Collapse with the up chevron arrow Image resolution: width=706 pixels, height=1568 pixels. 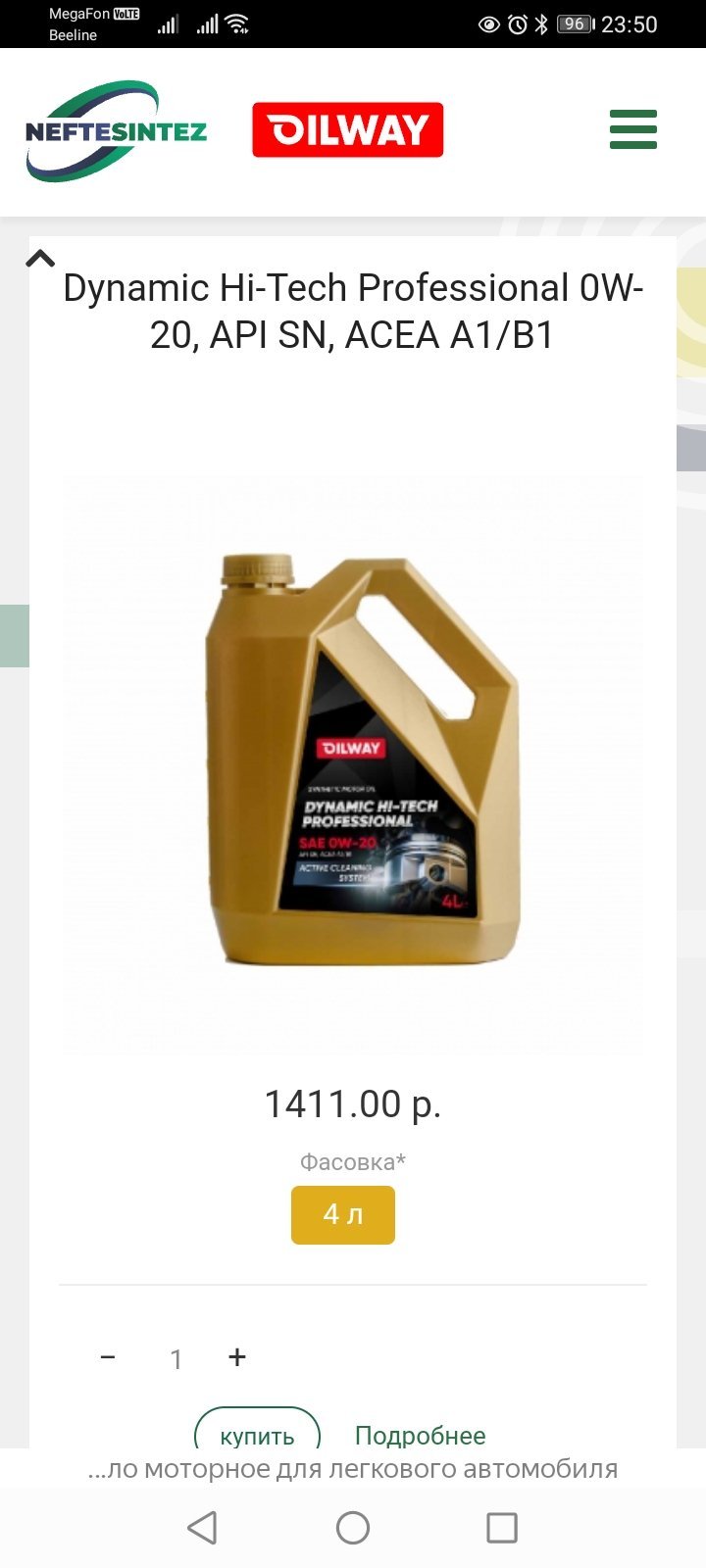click(x=40, y=259)
